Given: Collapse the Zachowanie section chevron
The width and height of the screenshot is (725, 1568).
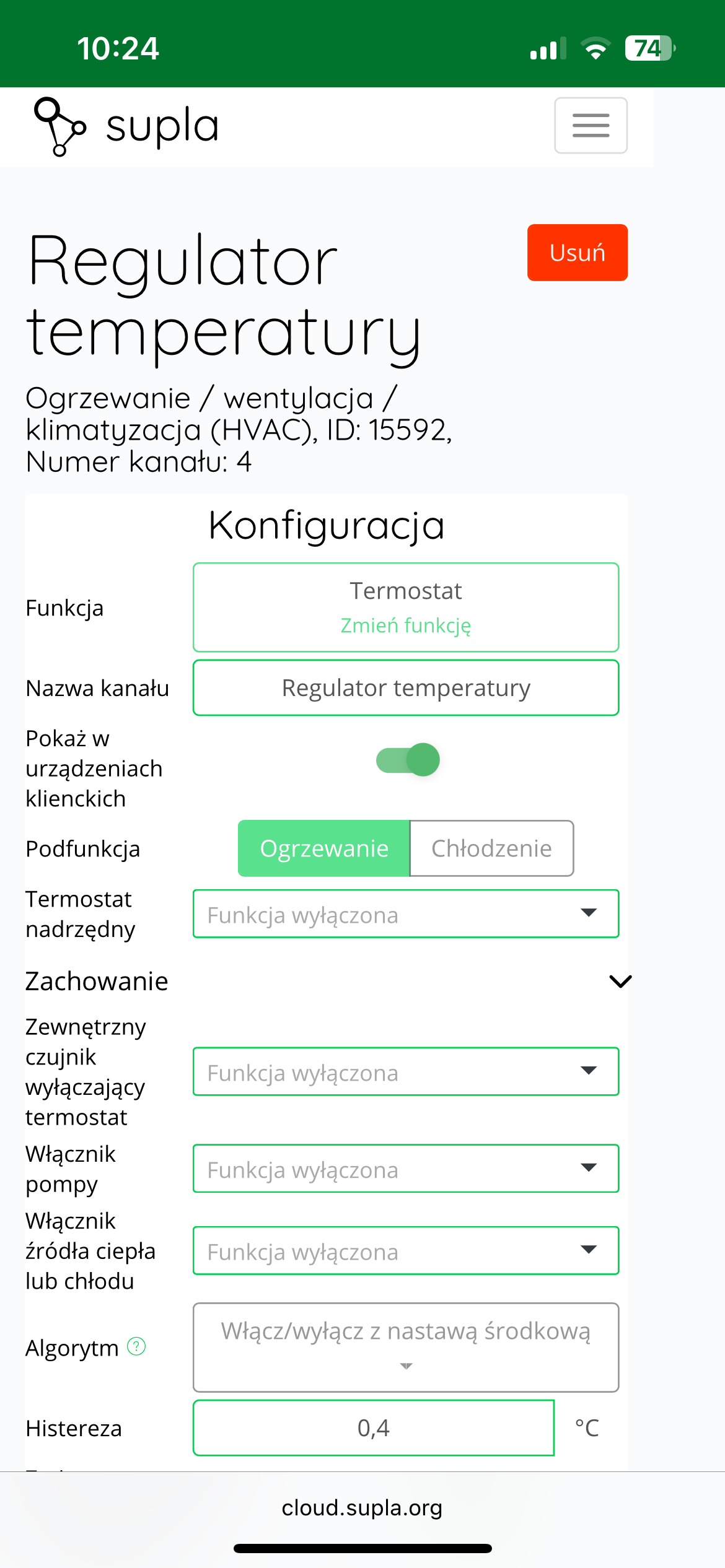Looking at the screenshot, I should coord(620,982).
